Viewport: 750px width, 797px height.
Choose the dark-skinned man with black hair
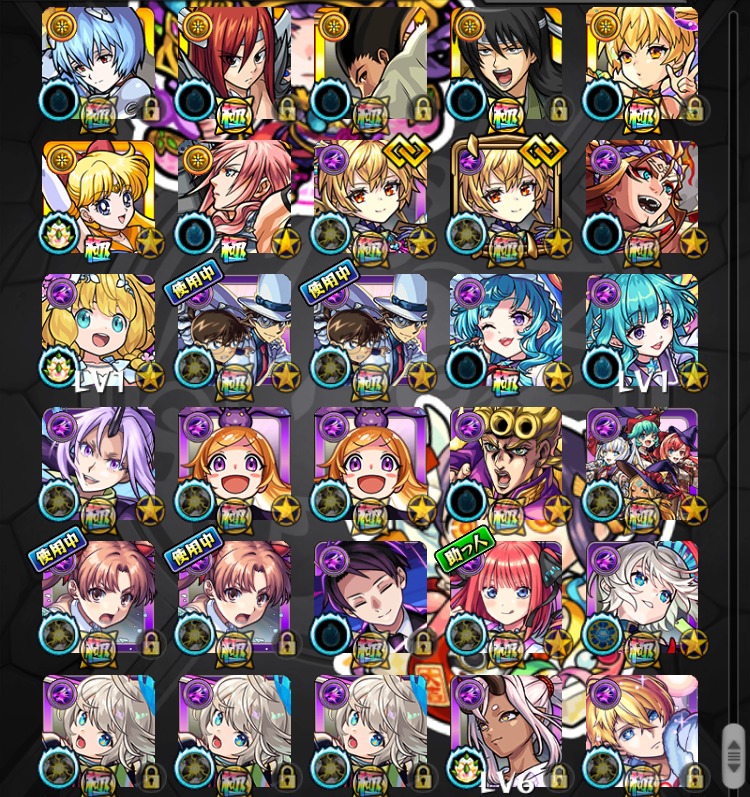(x=370, y=65)
